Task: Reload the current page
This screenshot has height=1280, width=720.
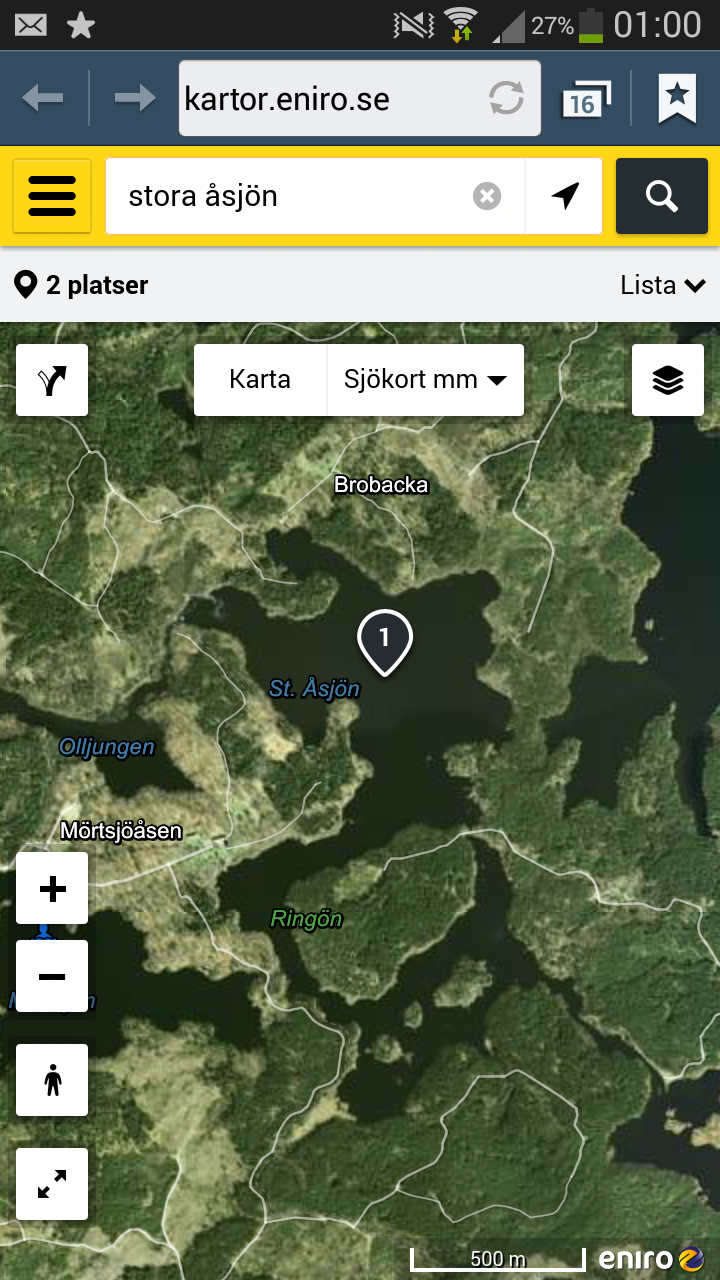Action: pos(506,98)
